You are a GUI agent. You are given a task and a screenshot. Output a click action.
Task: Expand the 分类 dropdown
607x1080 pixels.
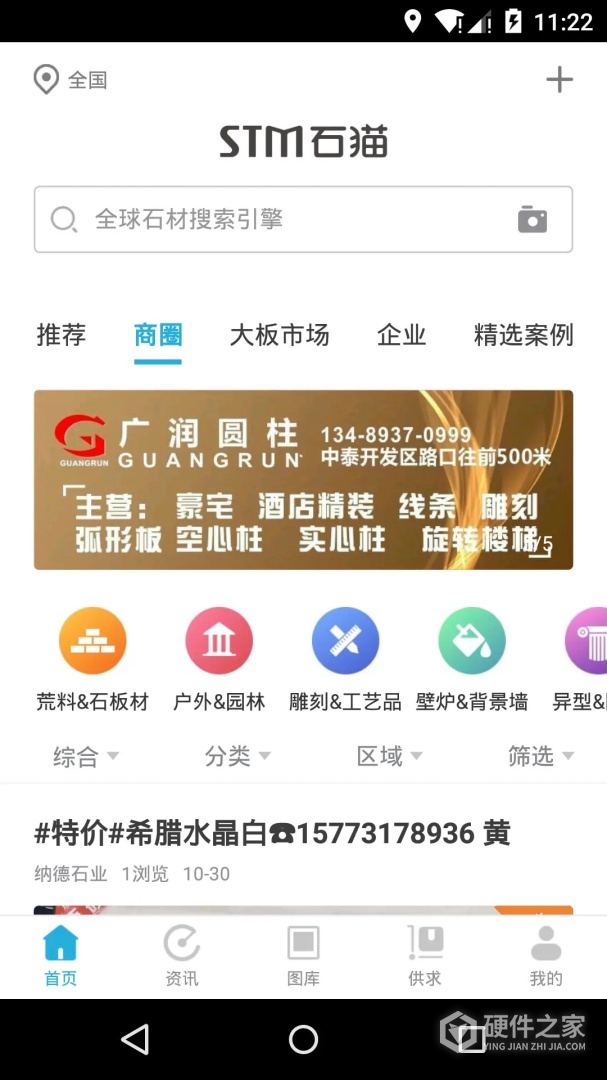click(237, 756)
